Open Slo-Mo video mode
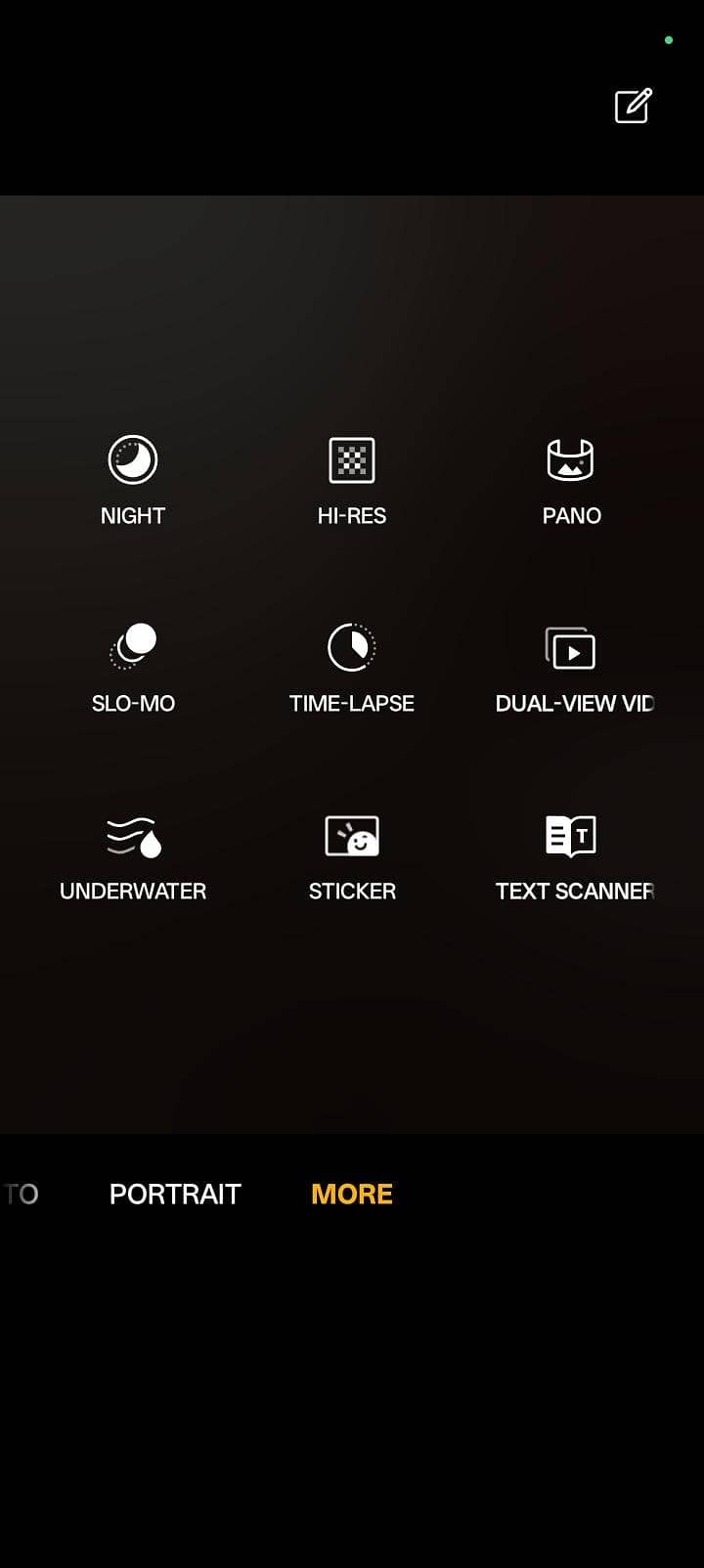The image size is (704, 1568). (132, 645)
